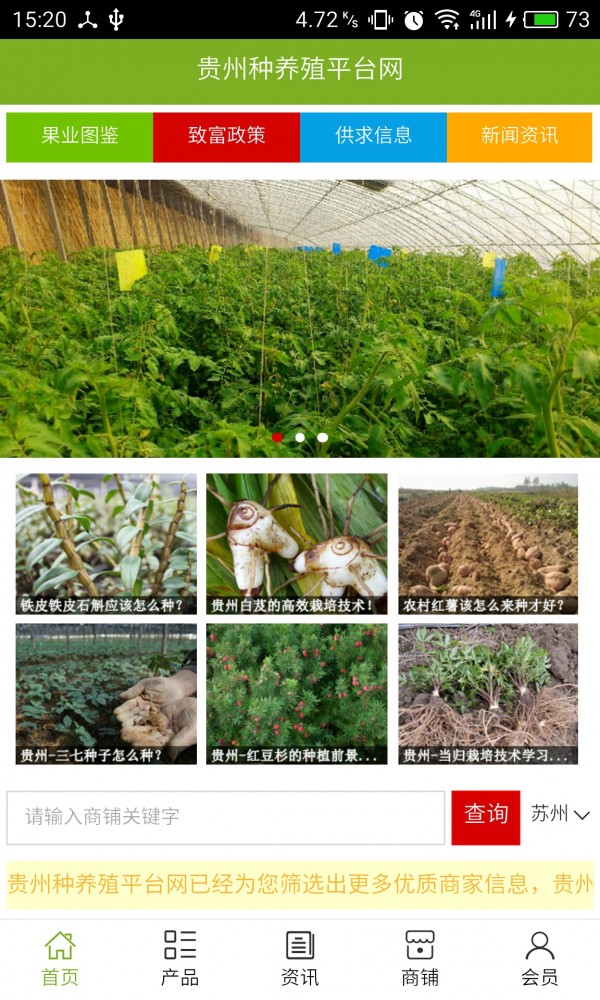600x1000 pixels.
Task: Open the 新闻资讯 section
Action: pos(519,137)
